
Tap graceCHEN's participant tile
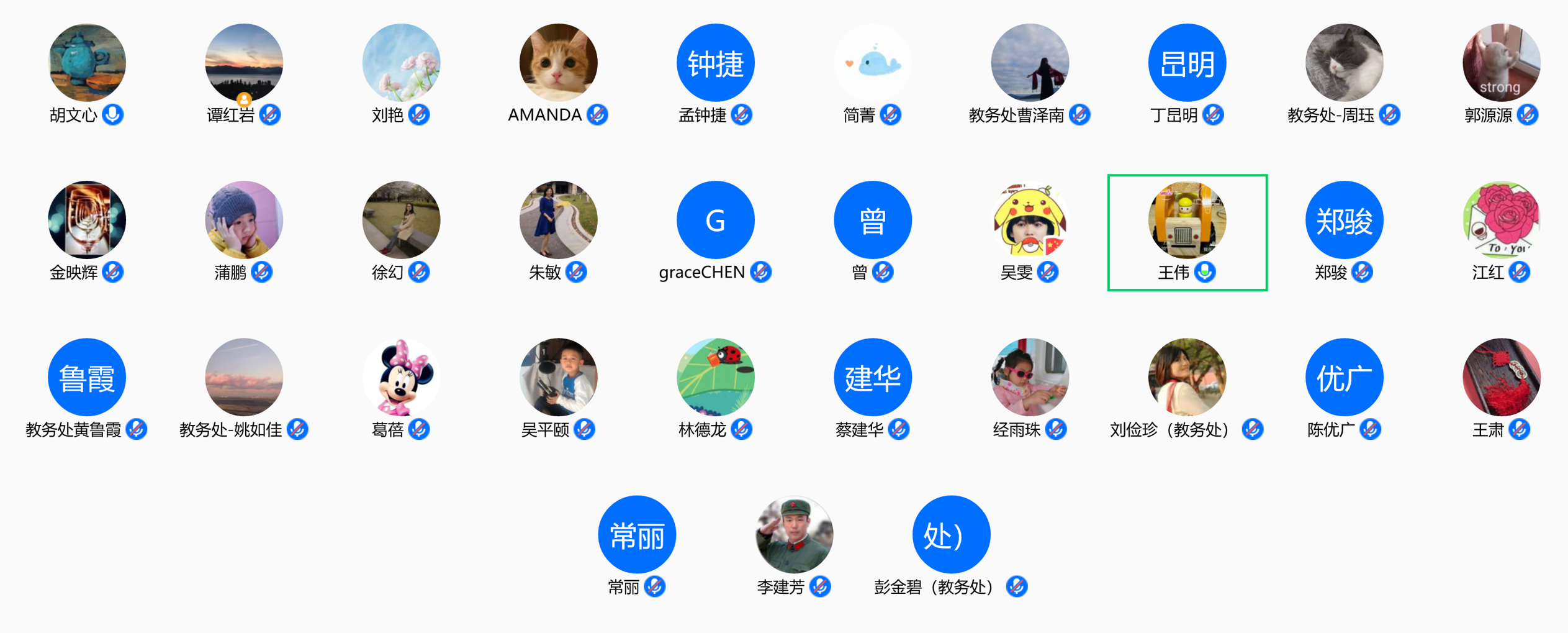tap(715, 220)
